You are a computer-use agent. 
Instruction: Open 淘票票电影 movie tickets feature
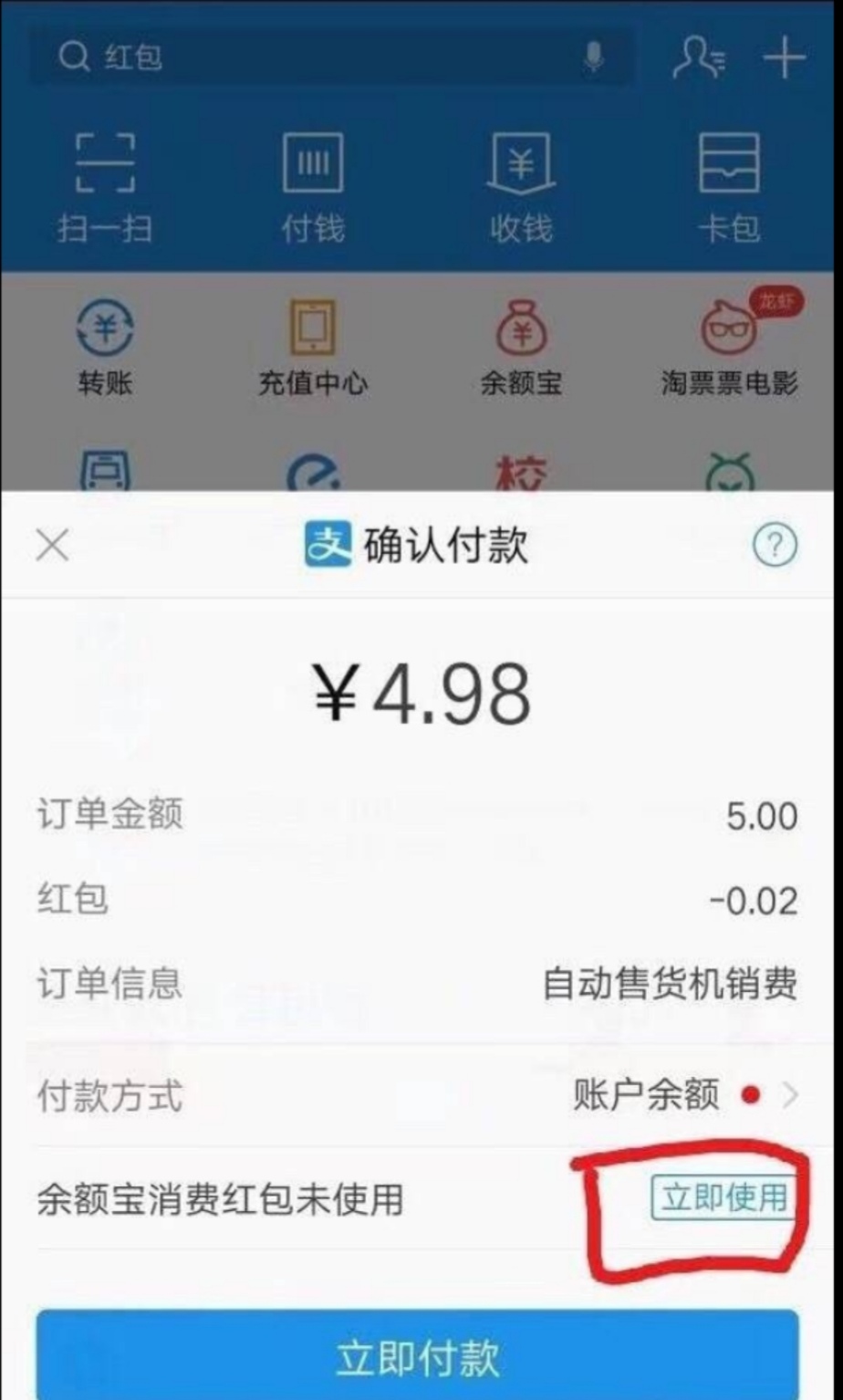pyautogui.click(x=727, y=334)
